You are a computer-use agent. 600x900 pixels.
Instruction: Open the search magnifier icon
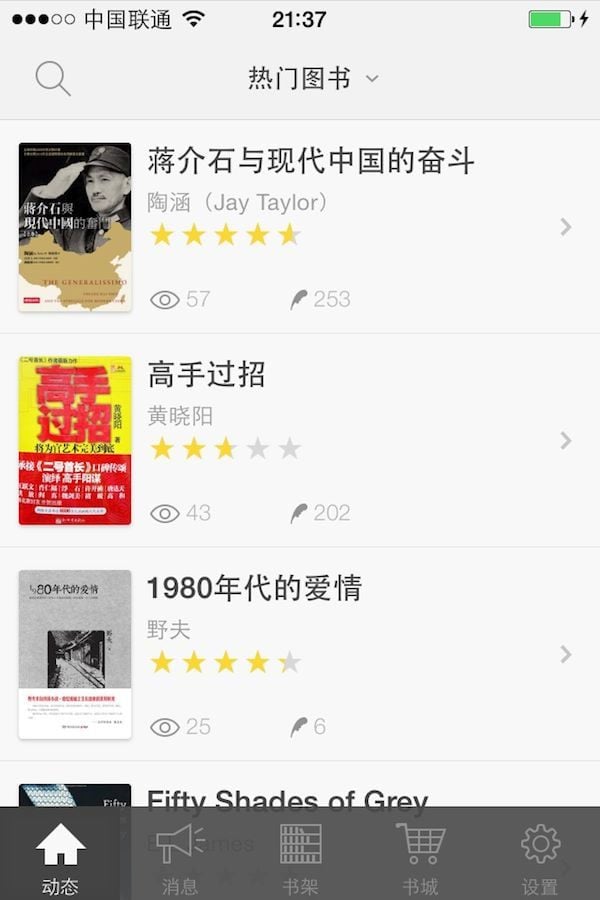tap(52, 78)
